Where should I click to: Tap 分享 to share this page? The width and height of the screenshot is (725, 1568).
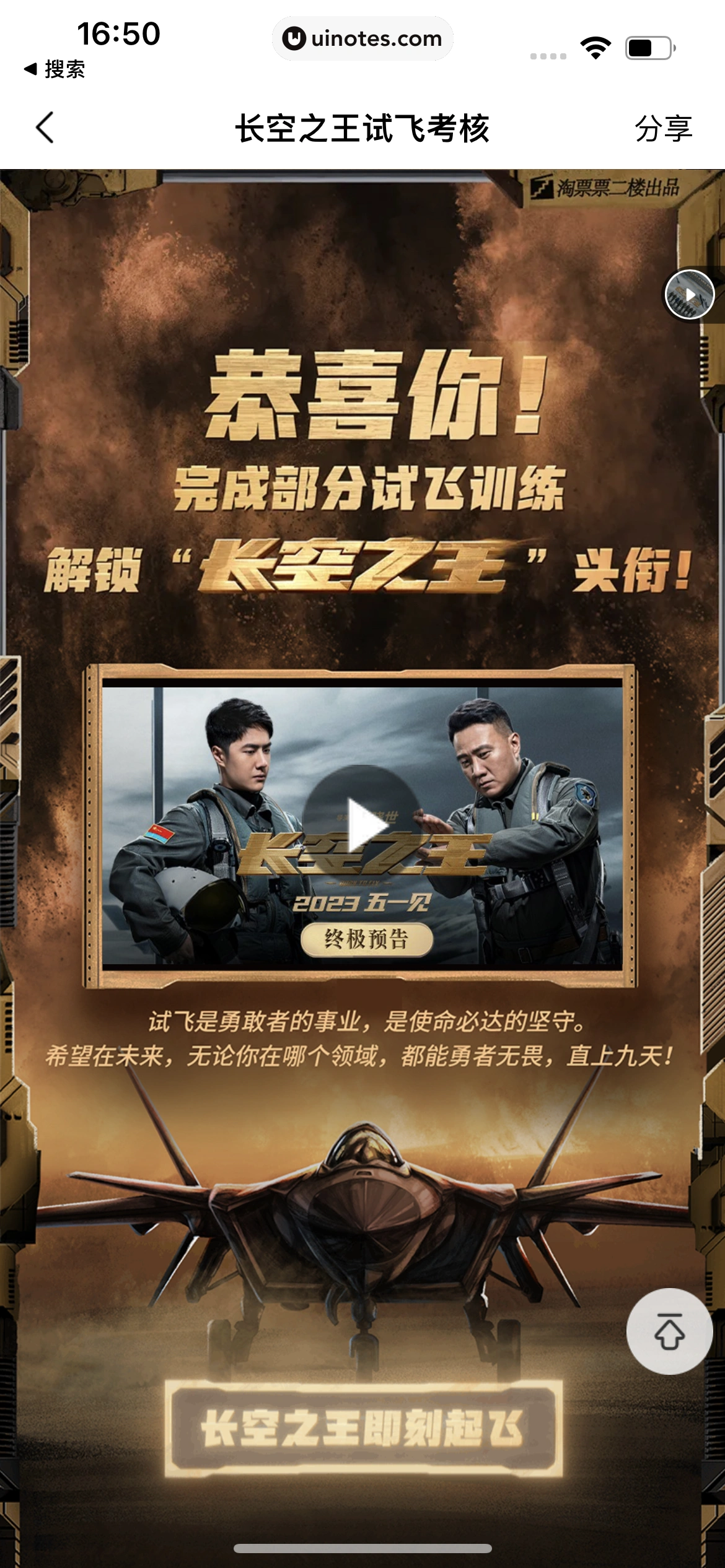pyautogui.click(x=663, y=129)
